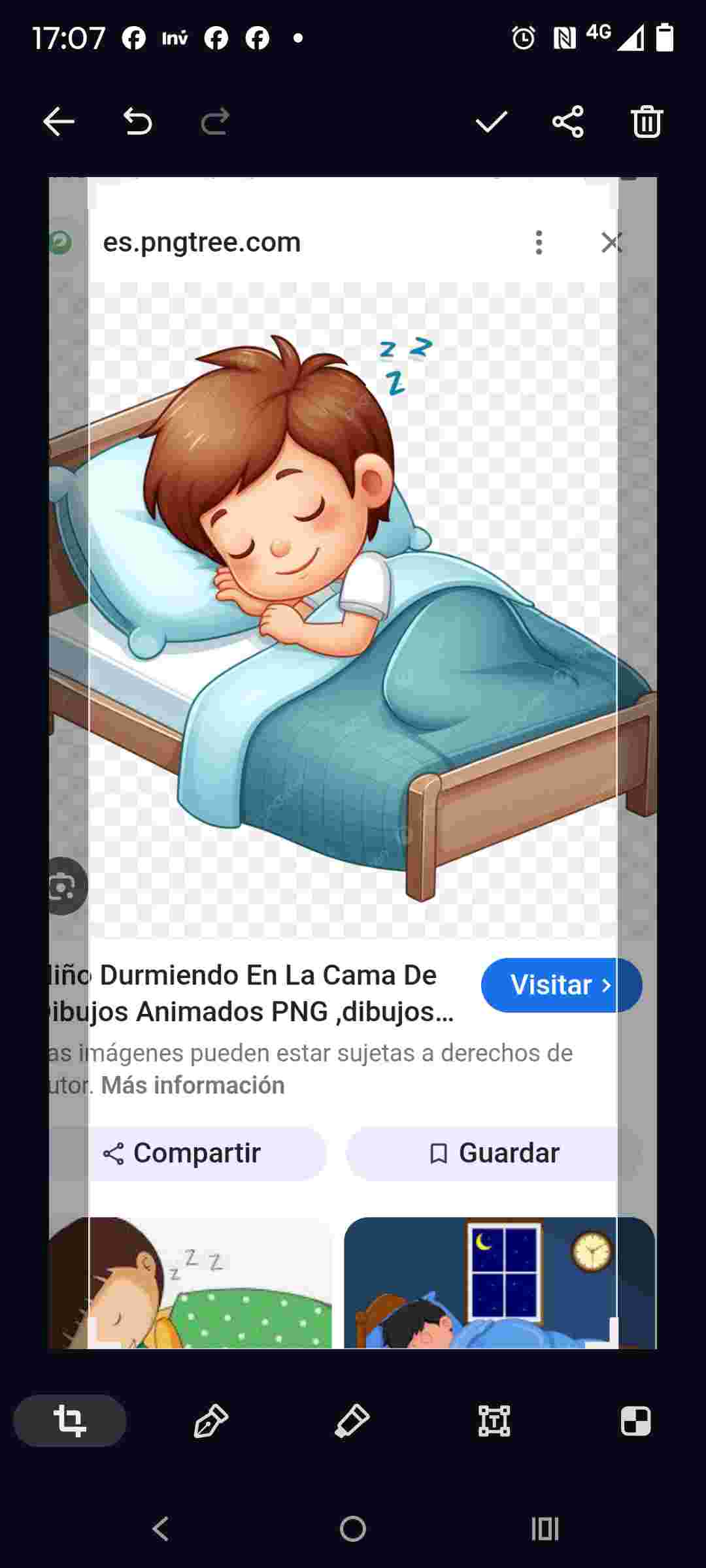
Task: Pick the eraser tool
Action: point(352,1421)
